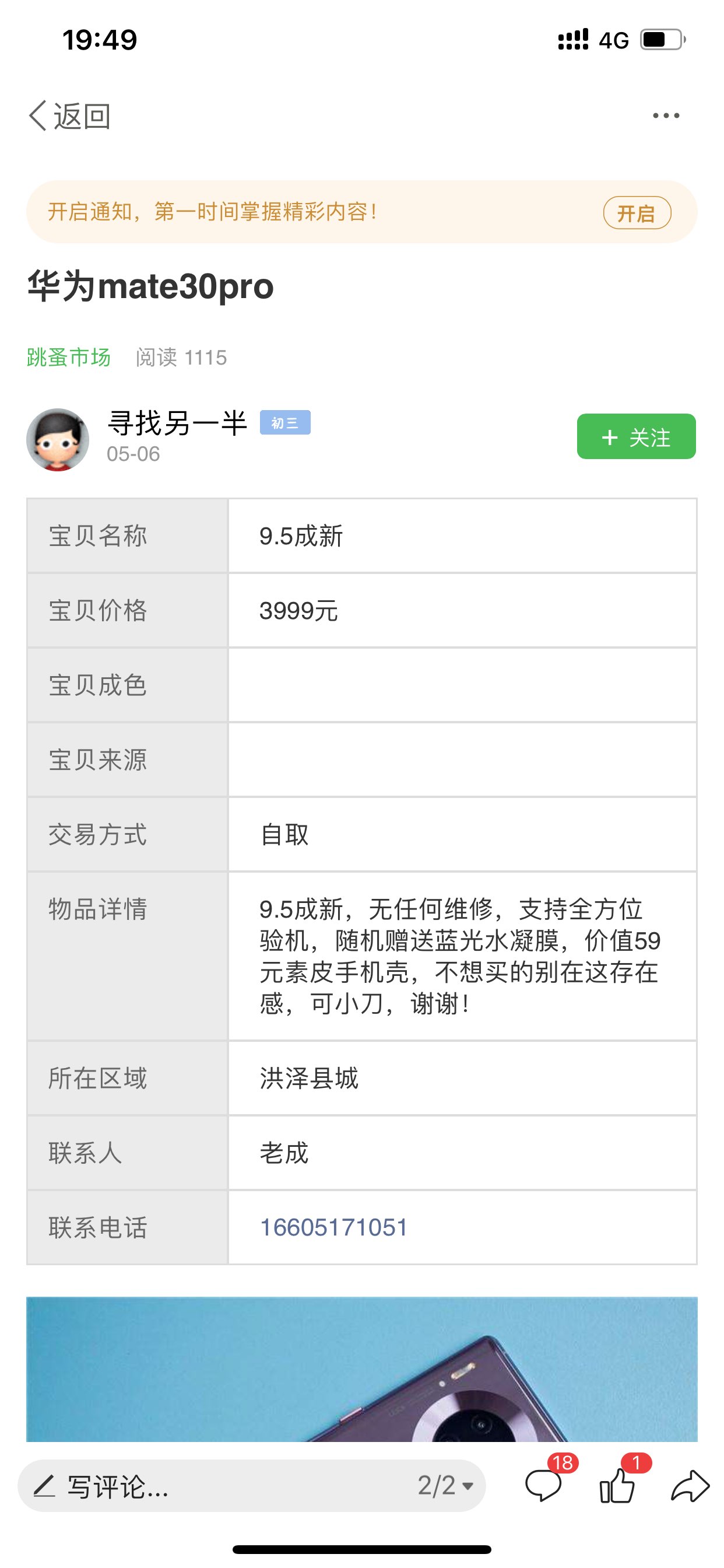Image resolution: width=724 pixels, height=1568 pixels.
Task: Share this post via arrow icon
Action: pyautogui.click(x=691, y=1486)
